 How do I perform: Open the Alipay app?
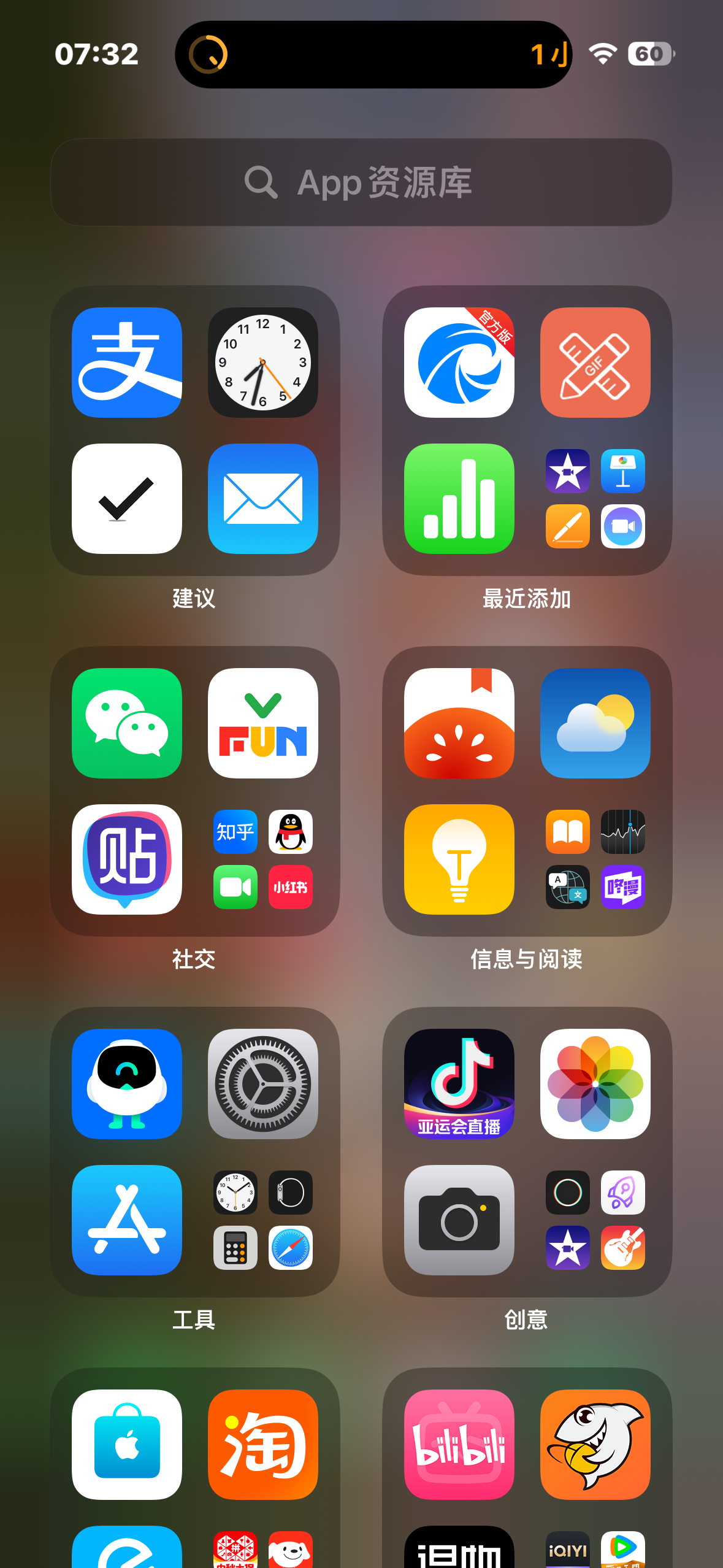[x=127, y=363]
